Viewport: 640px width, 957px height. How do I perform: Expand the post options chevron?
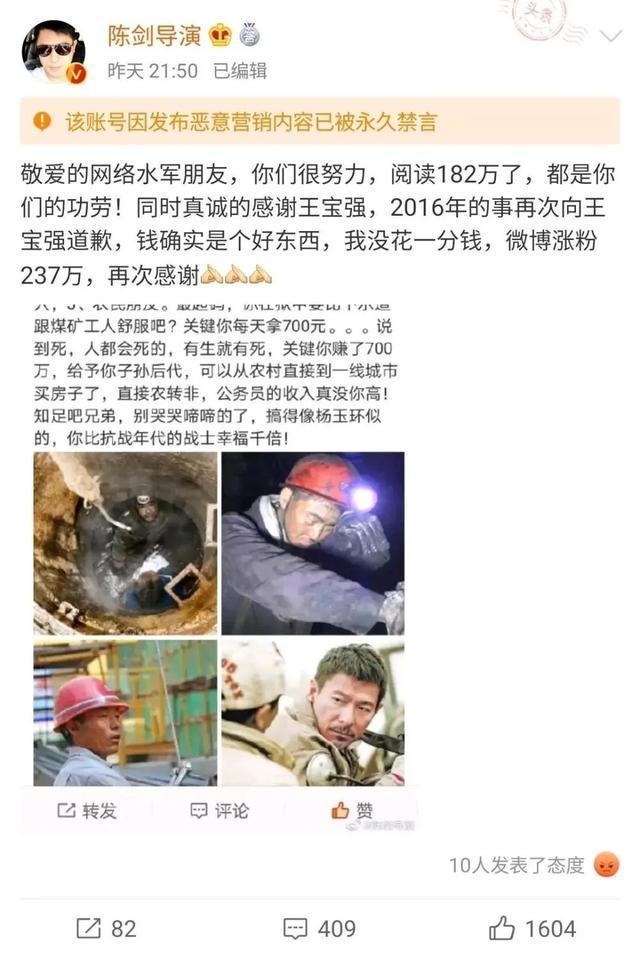[x=609, y=37]
